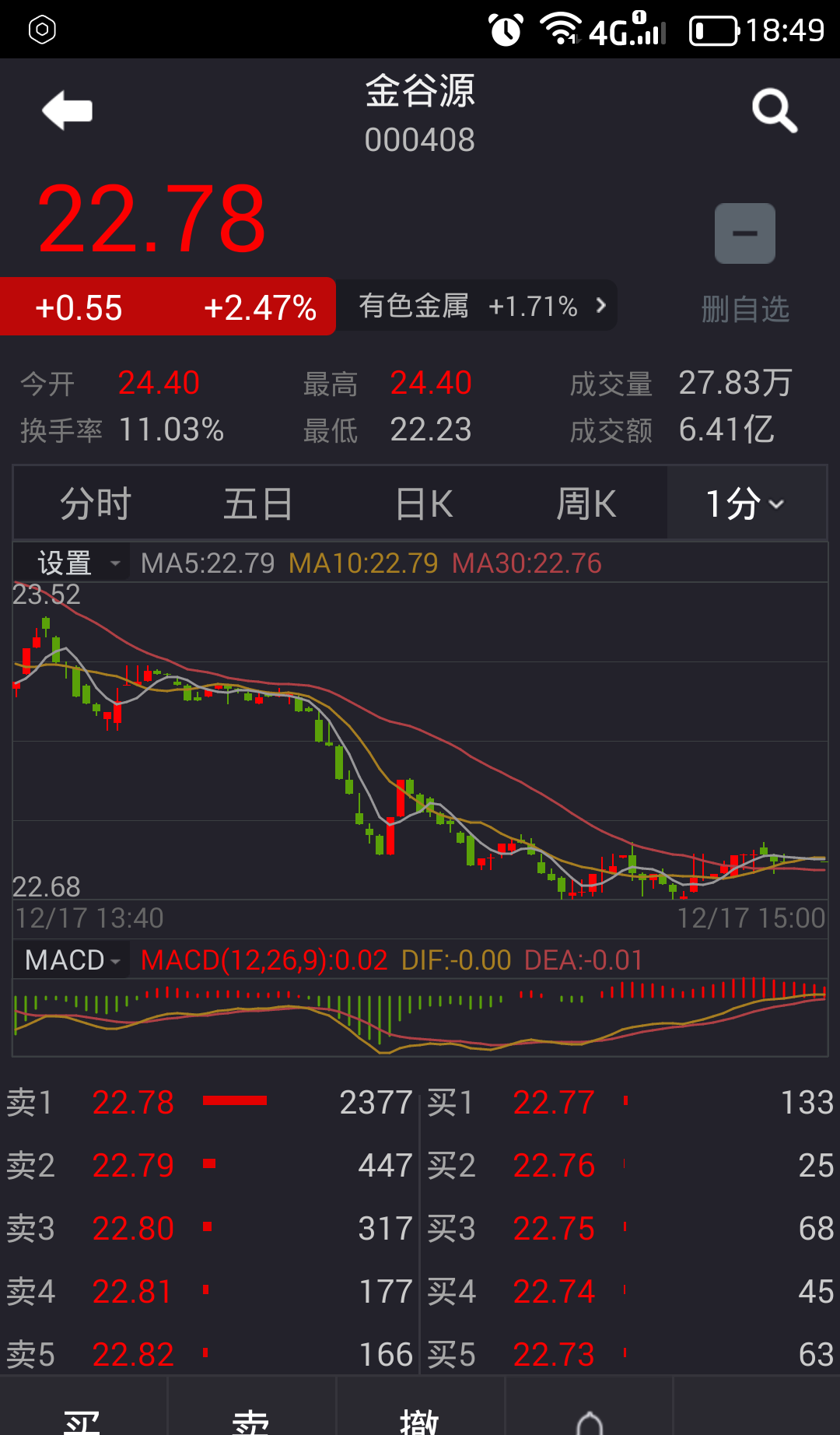Open the search icon

(x=773, y=111)
